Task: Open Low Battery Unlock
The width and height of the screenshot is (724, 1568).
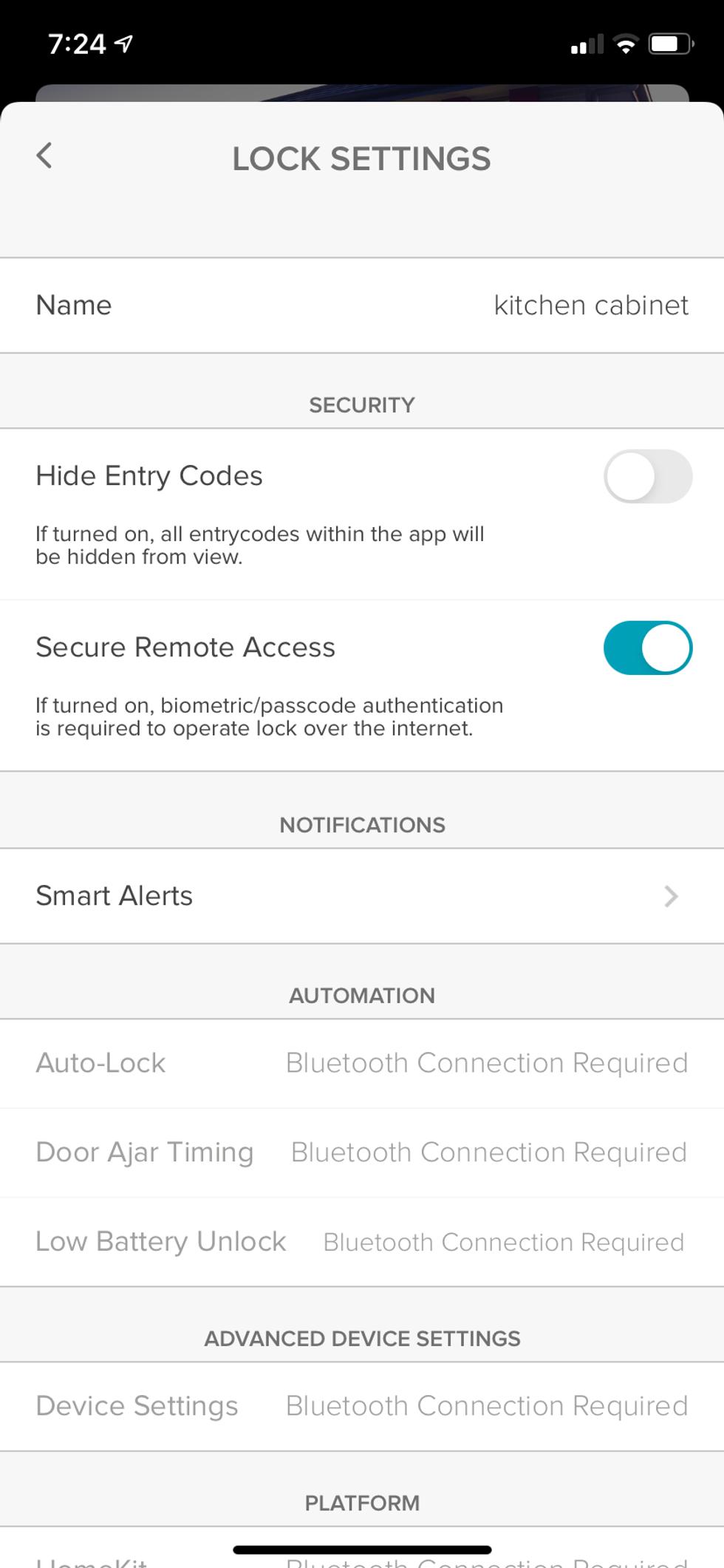Action: (x=362, y=1242)
